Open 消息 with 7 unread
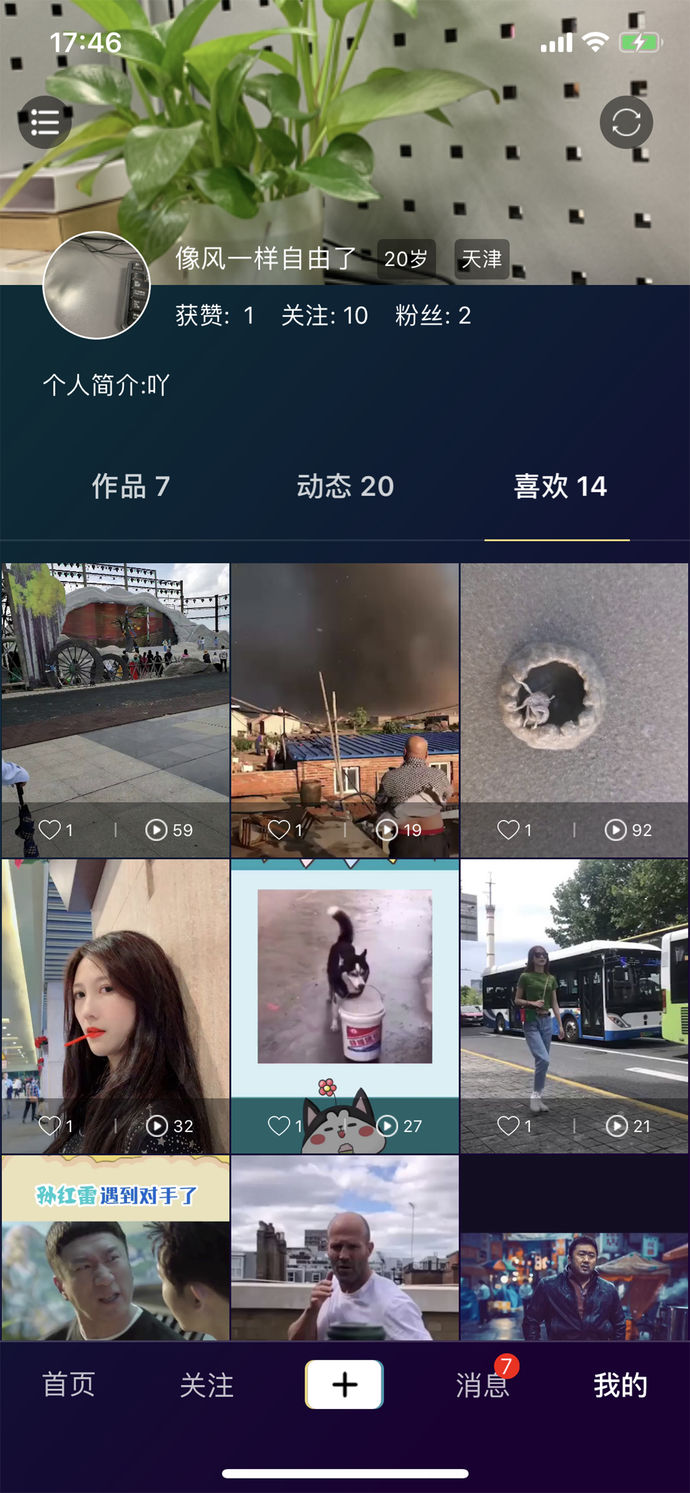 (483, 1385)
